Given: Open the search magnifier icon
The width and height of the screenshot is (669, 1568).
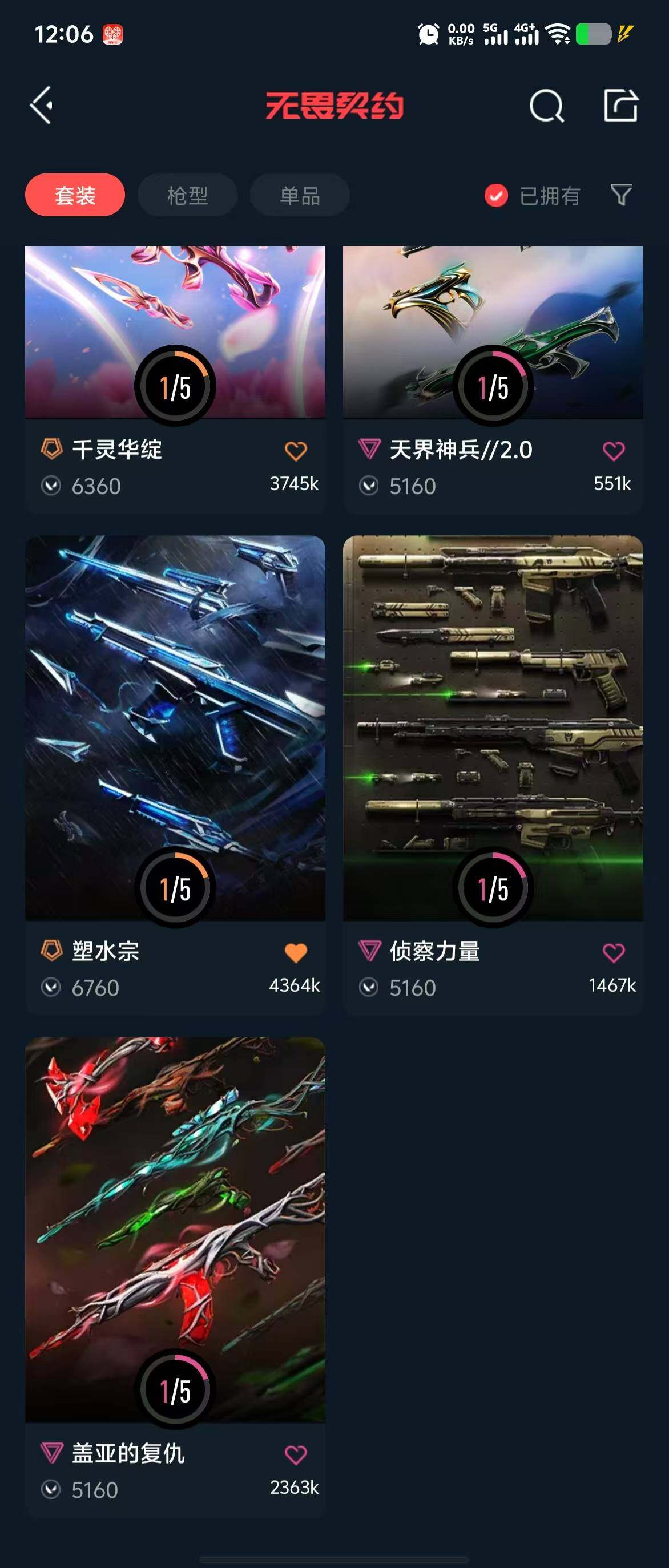Looking at the screenshot, I should [546, 106].
